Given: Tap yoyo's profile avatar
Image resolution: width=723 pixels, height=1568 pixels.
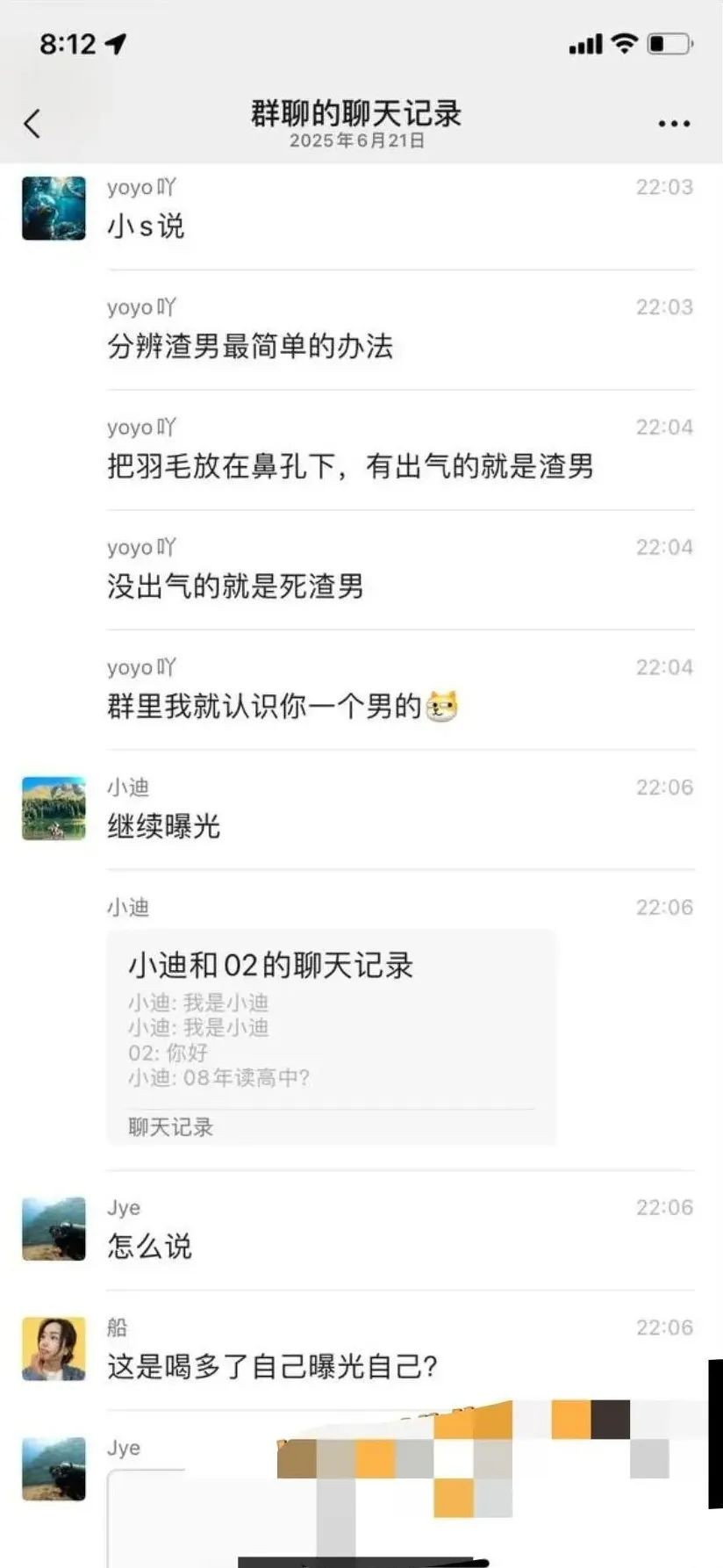Looking at the screenshot, I should click(54, 208).
